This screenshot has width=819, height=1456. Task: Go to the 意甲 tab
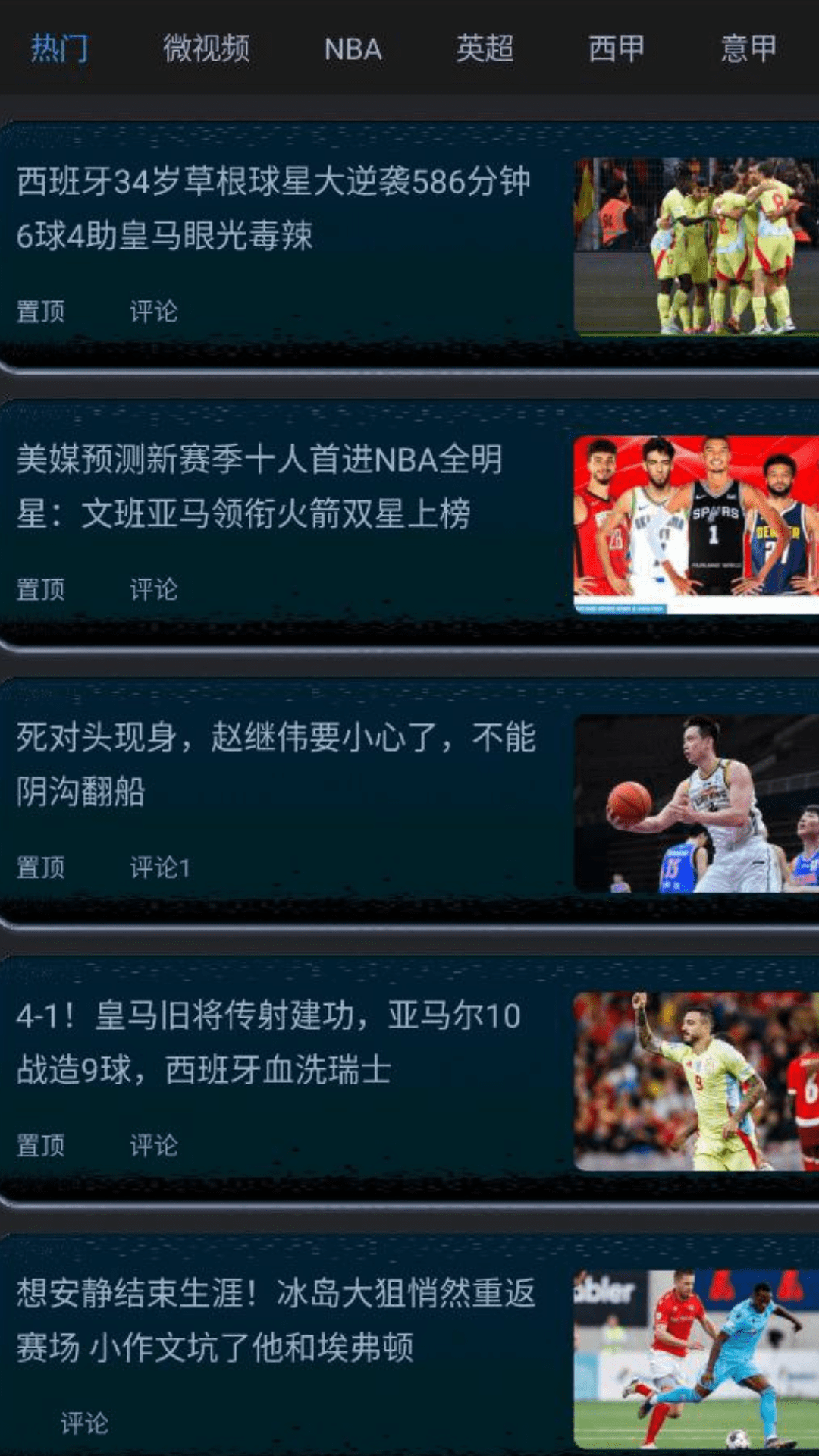click(x=748, y=49)
